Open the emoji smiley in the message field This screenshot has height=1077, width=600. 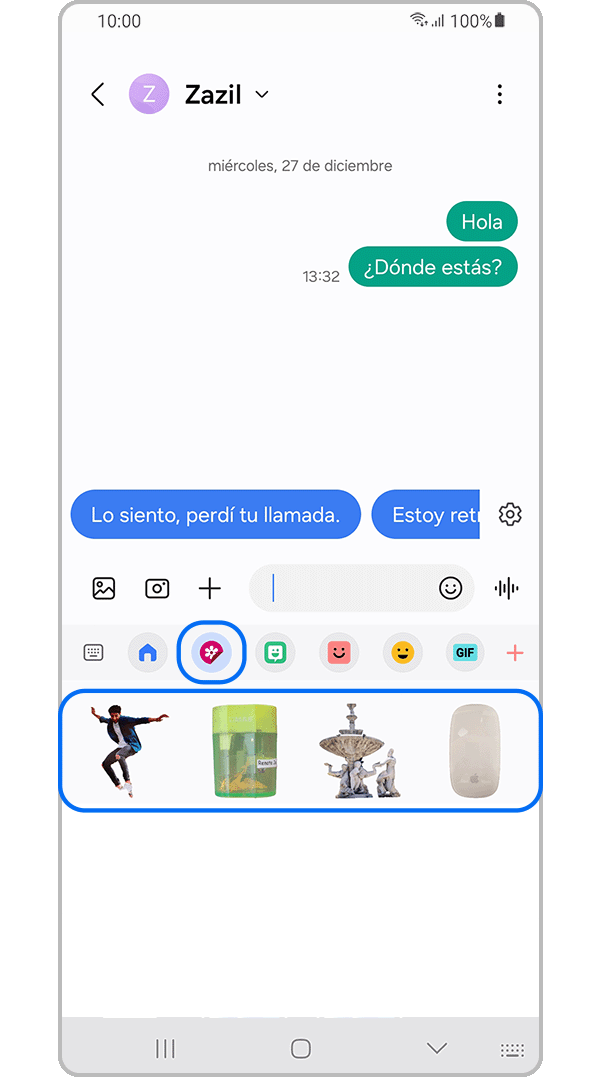click(x=451, y=588)
